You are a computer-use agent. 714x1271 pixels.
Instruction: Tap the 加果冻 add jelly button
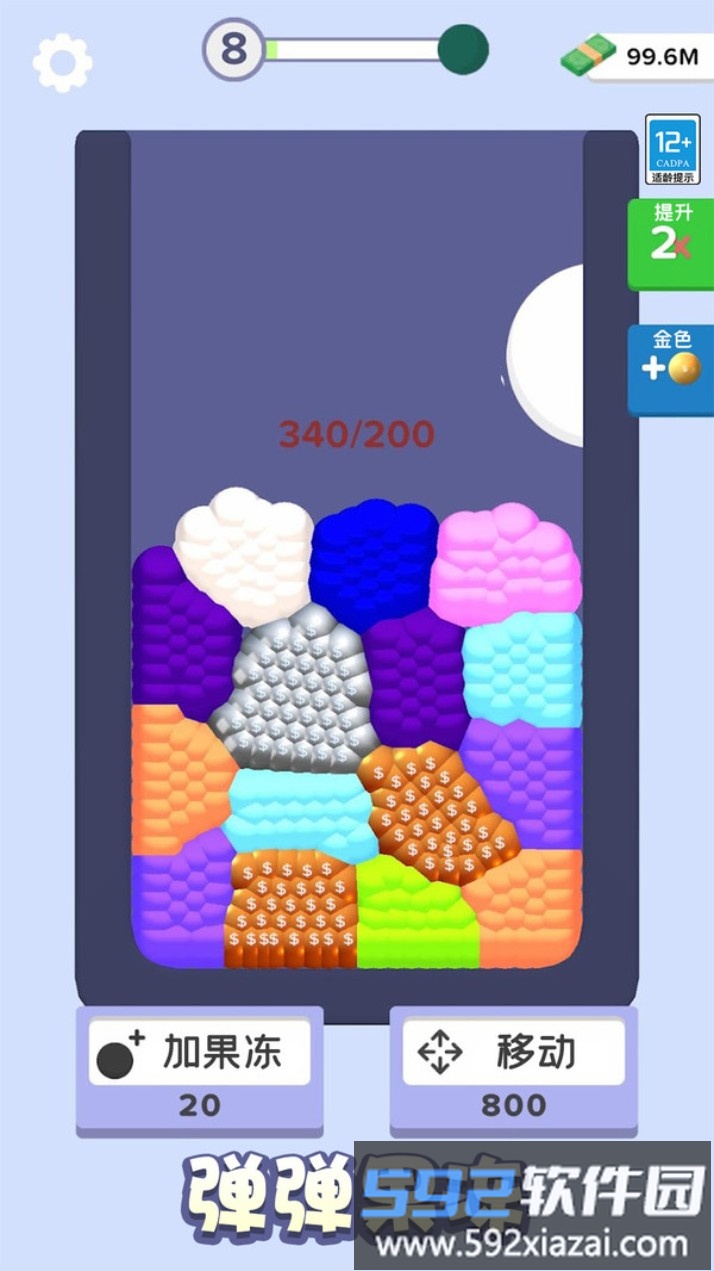click(199, 1053)
